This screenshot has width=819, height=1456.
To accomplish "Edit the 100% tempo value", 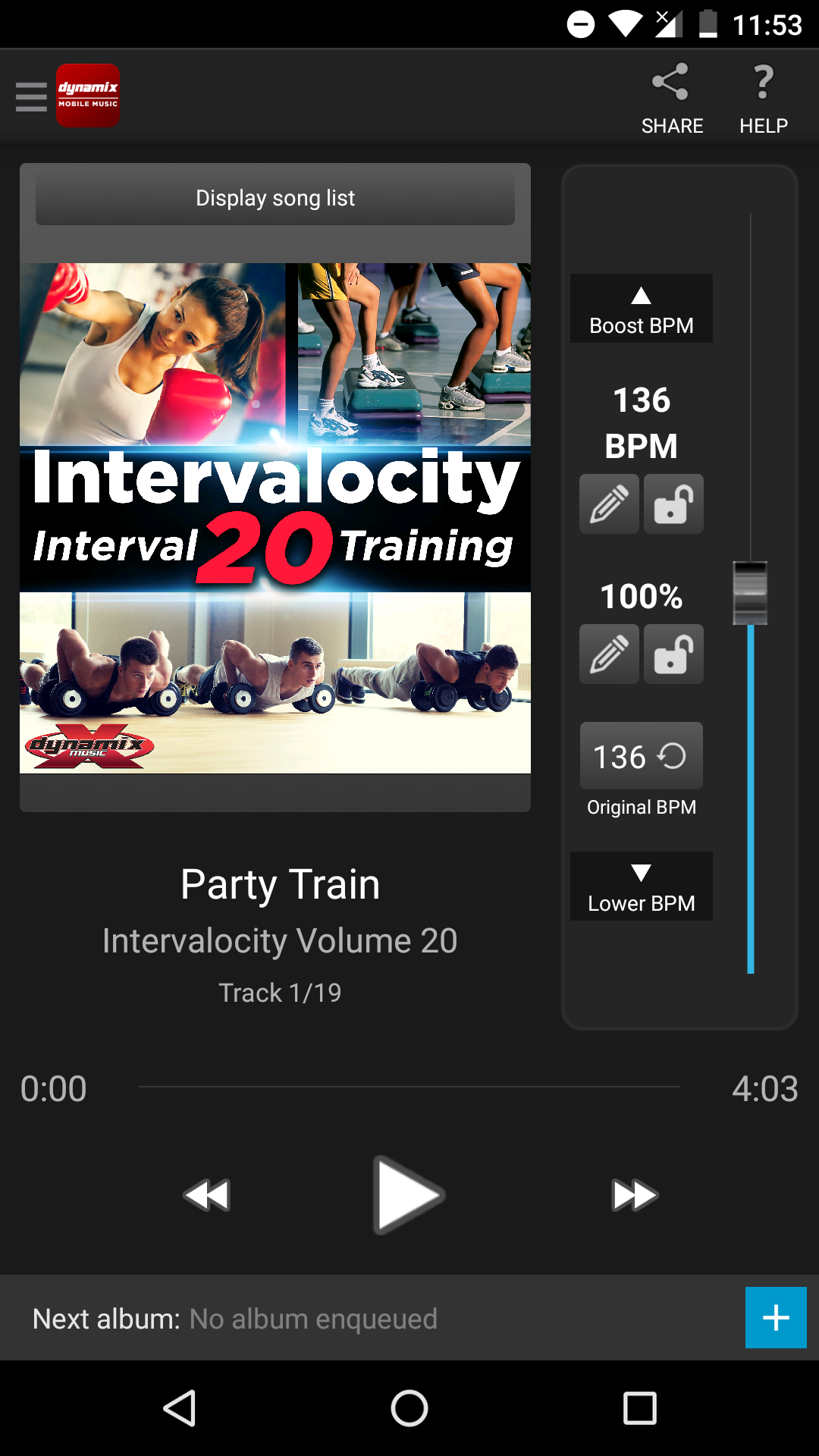I will [x=609, y=654].
